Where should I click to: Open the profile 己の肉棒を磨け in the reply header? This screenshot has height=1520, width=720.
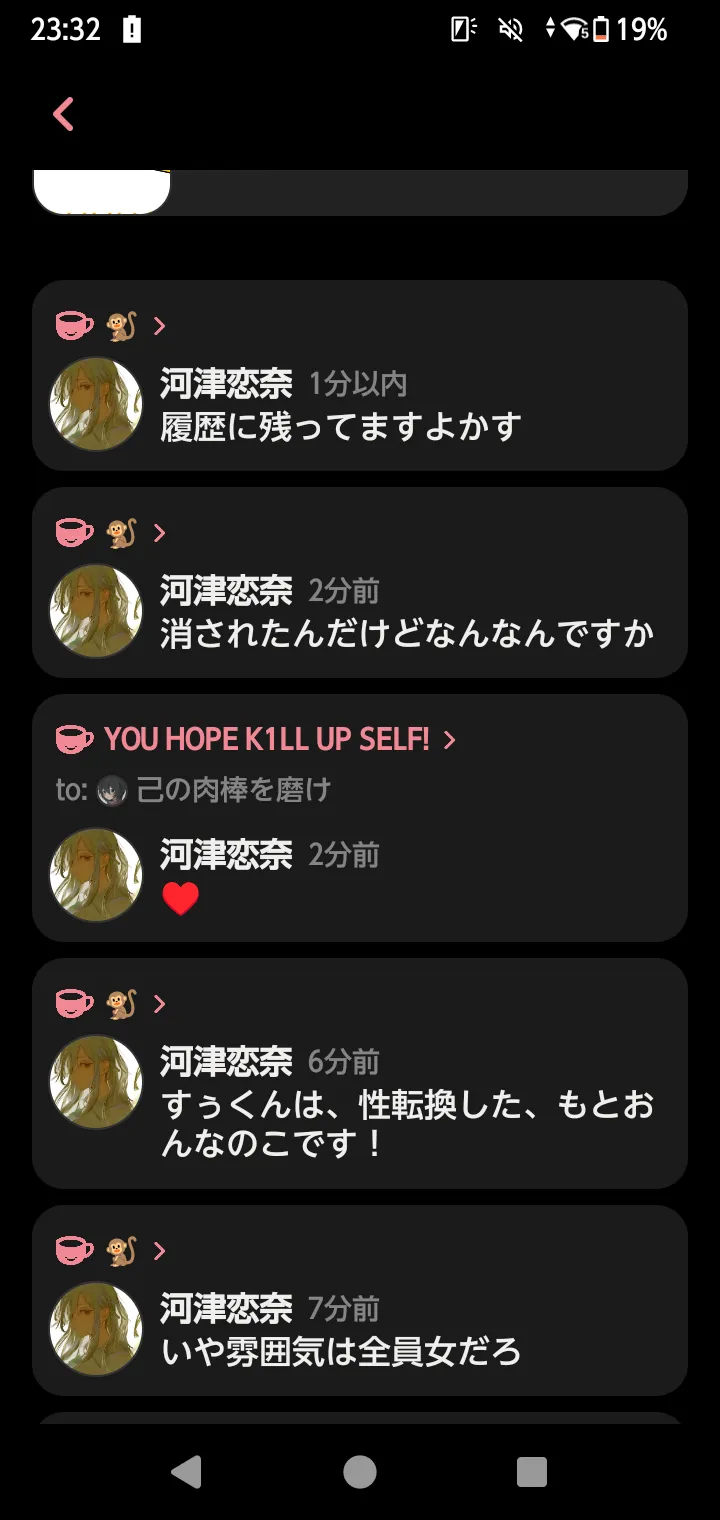[x=214, y=790]
